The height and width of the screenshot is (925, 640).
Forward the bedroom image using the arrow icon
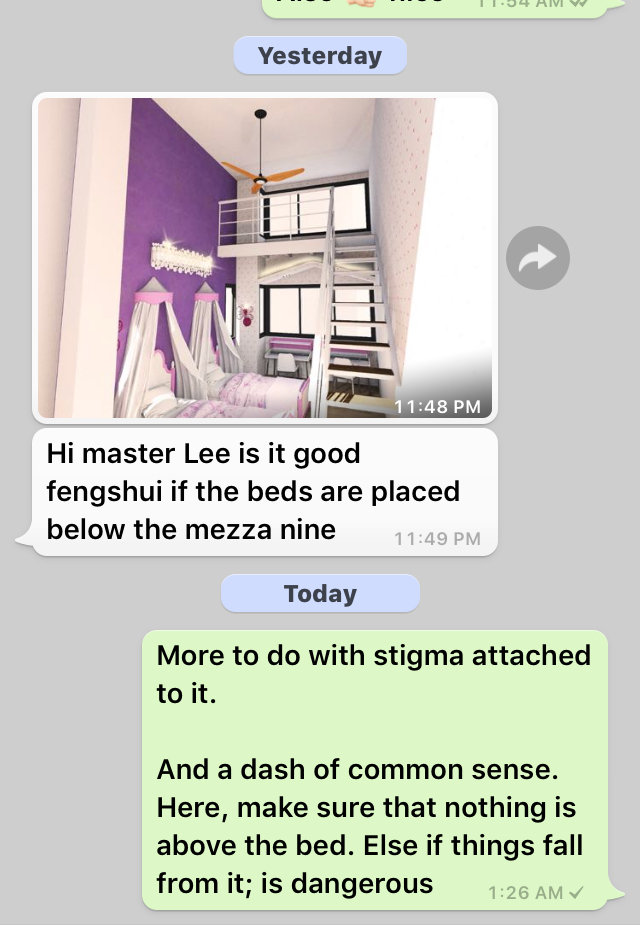[x=538, y=258]
